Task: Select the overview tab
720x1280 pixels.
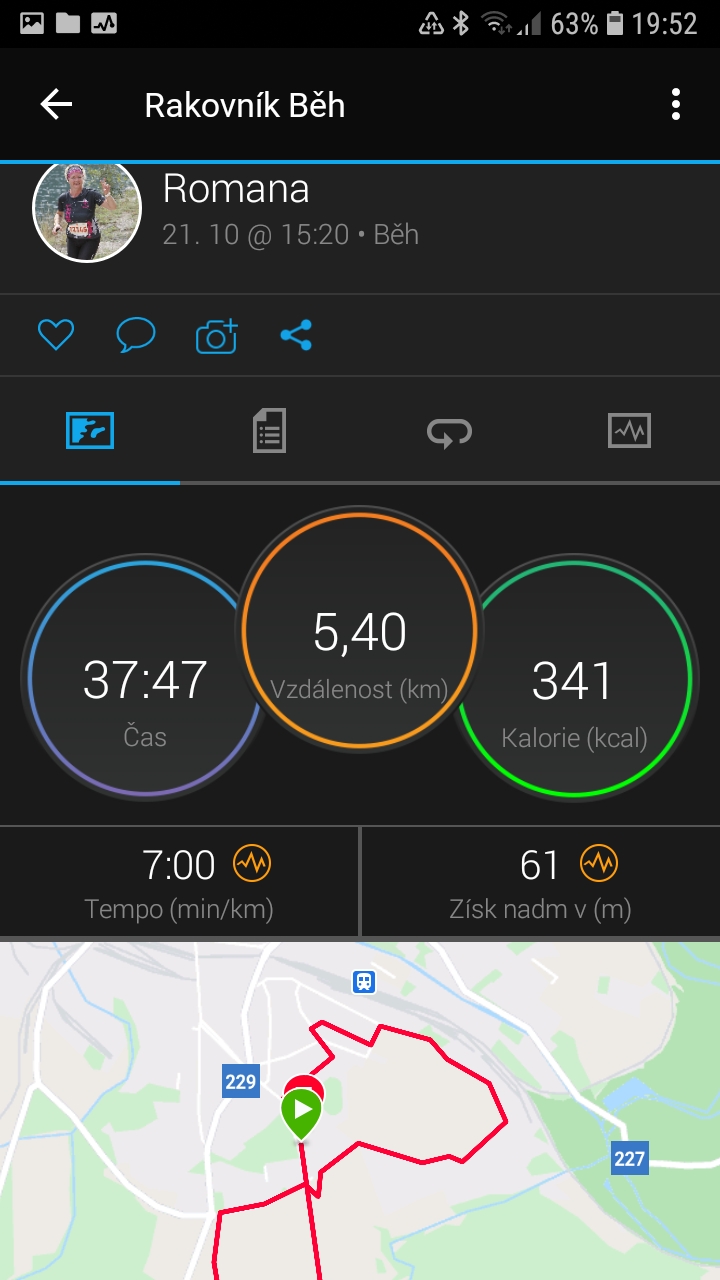Action: click(x=90, y=432)
